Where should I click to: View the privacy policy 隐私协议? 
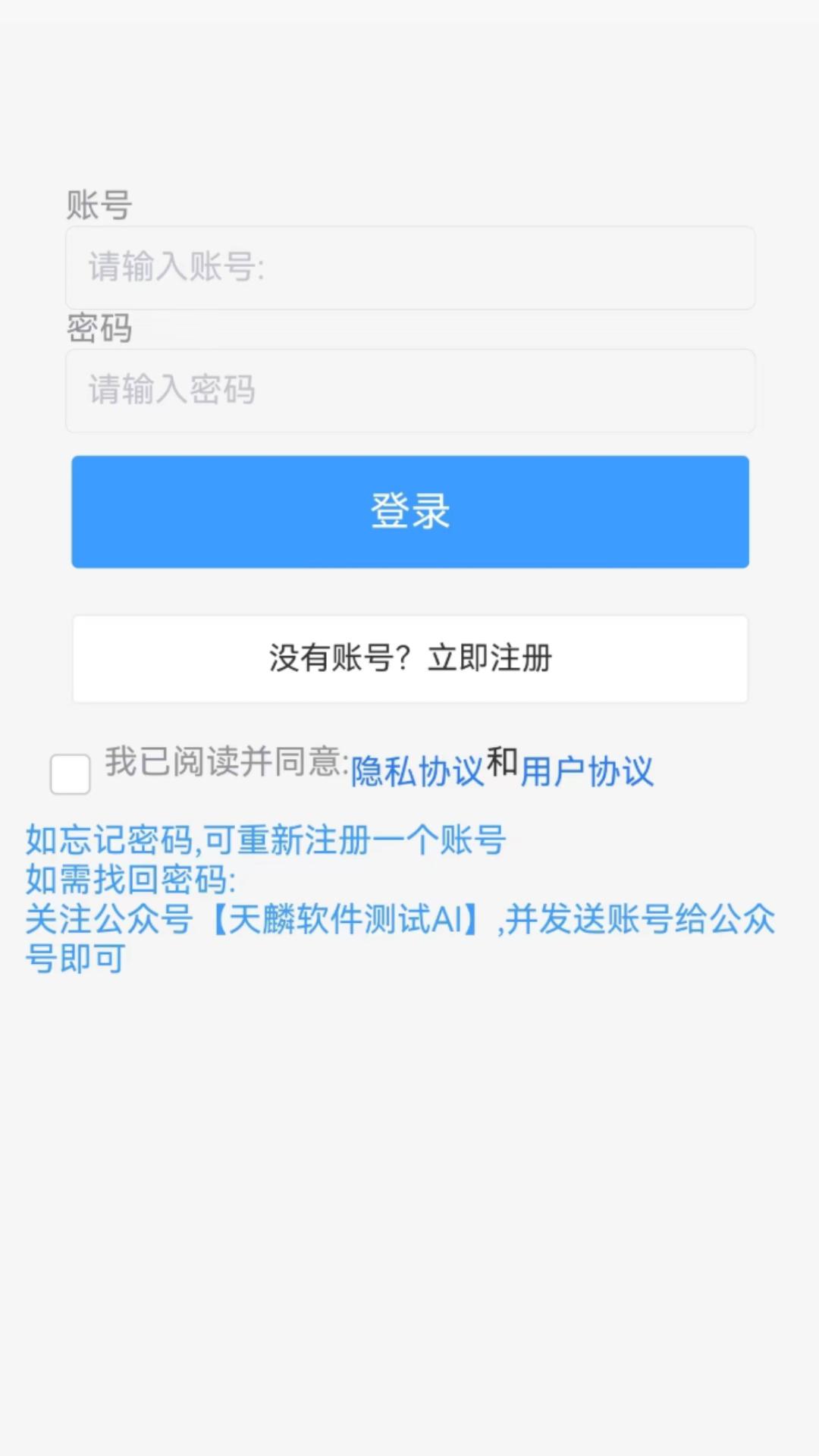click(419, 771)
